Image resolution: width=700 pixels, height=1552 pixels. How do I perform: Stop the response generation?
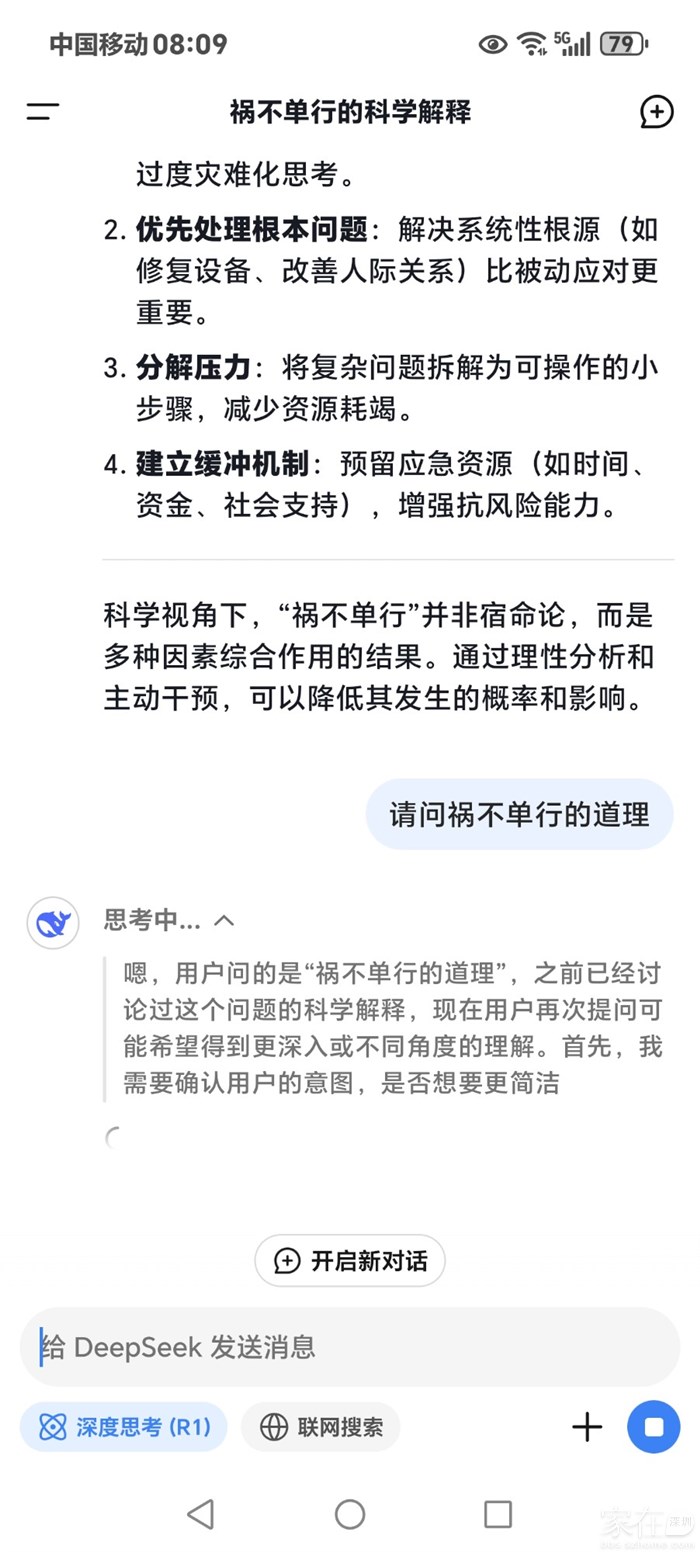(x=653, y=1427)
